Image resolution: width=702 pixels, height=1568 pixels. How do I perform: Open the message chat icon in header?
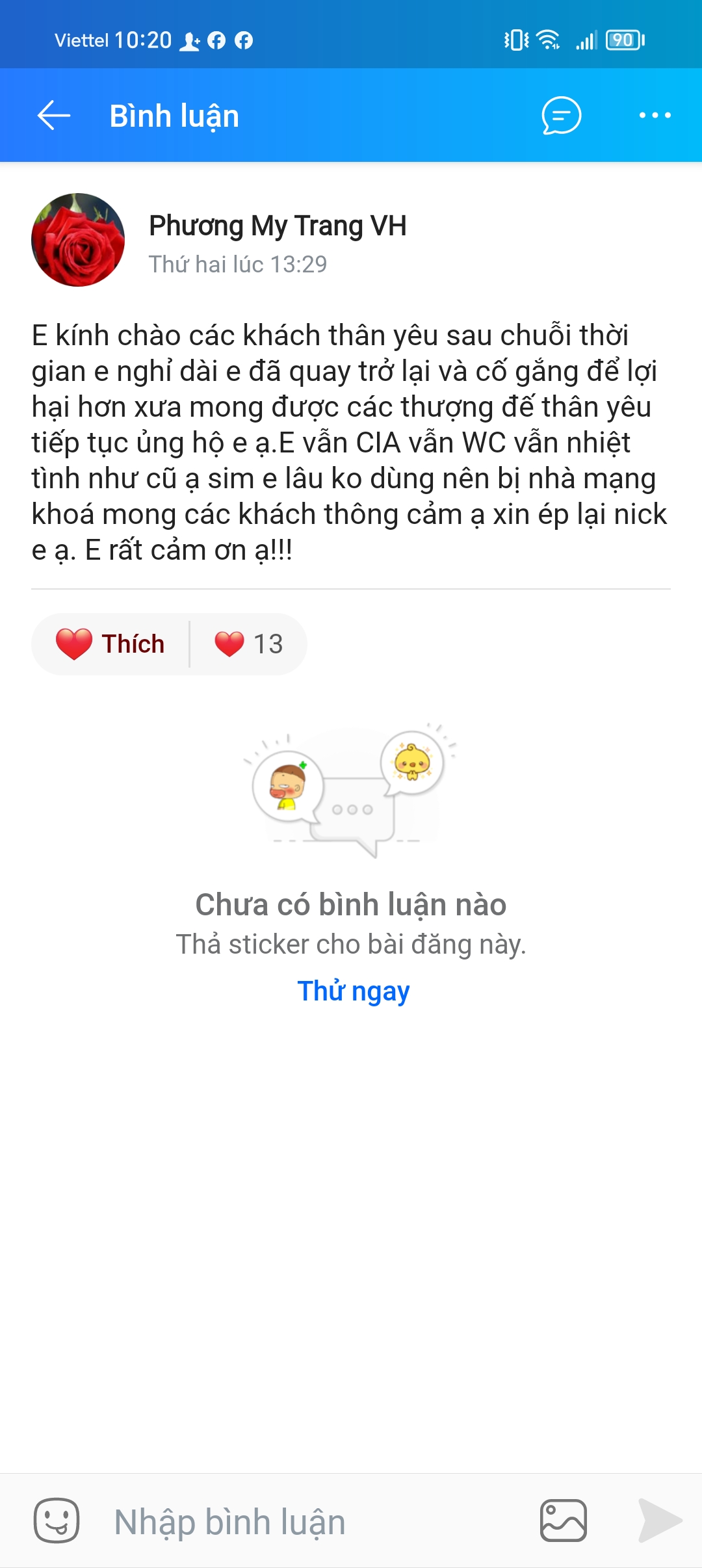[561, 116]
